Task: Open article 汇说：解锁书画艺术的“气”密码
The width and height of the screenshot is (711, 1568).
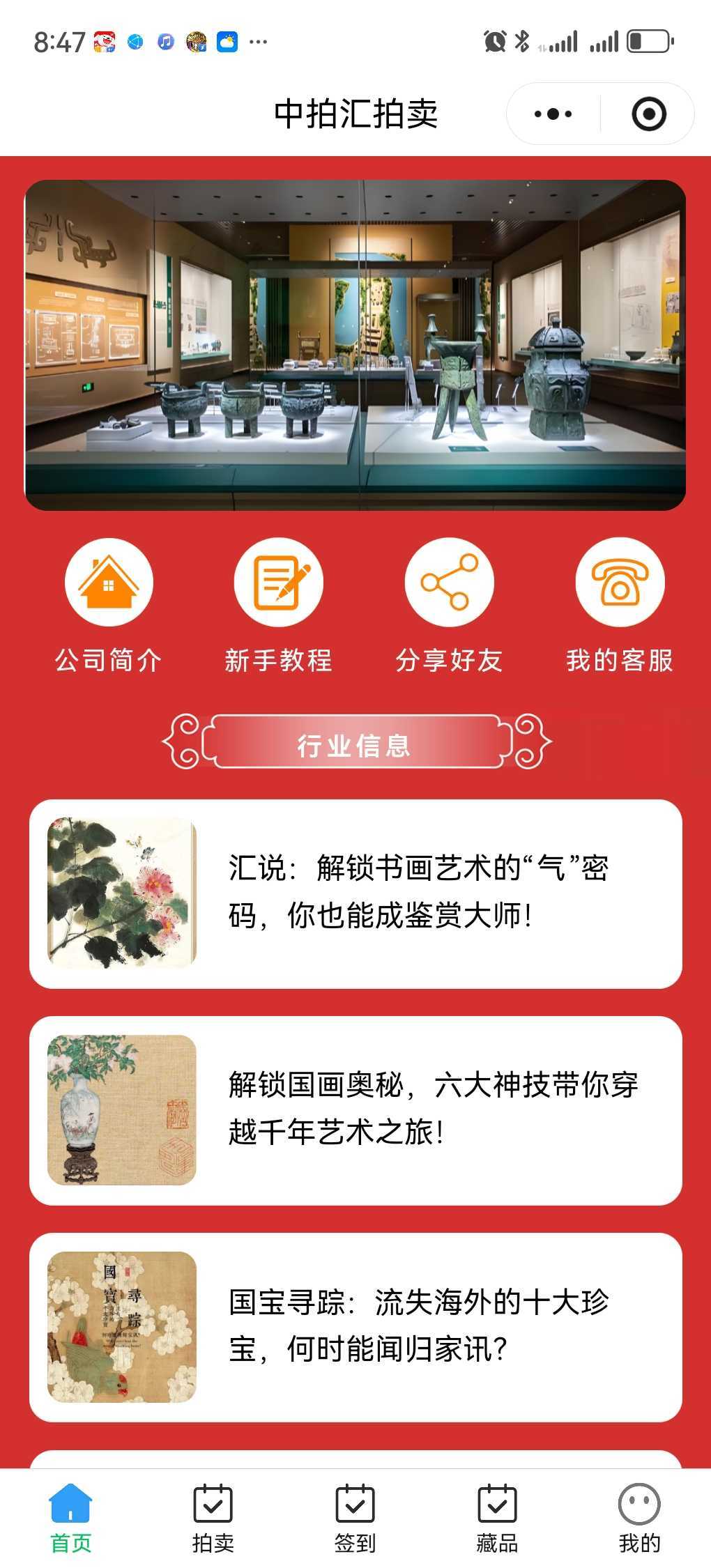Action: [x=355, y=893]
